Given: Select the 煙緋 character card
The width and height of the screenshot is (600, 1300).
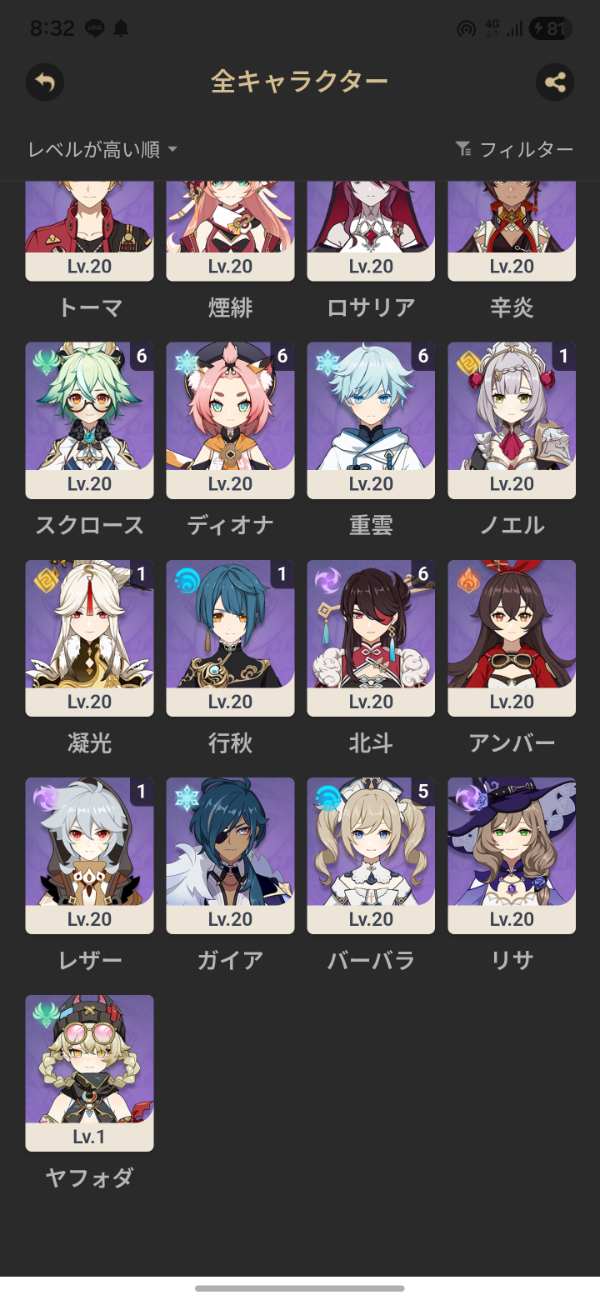Looking at the screenshot, I should 230,232.
